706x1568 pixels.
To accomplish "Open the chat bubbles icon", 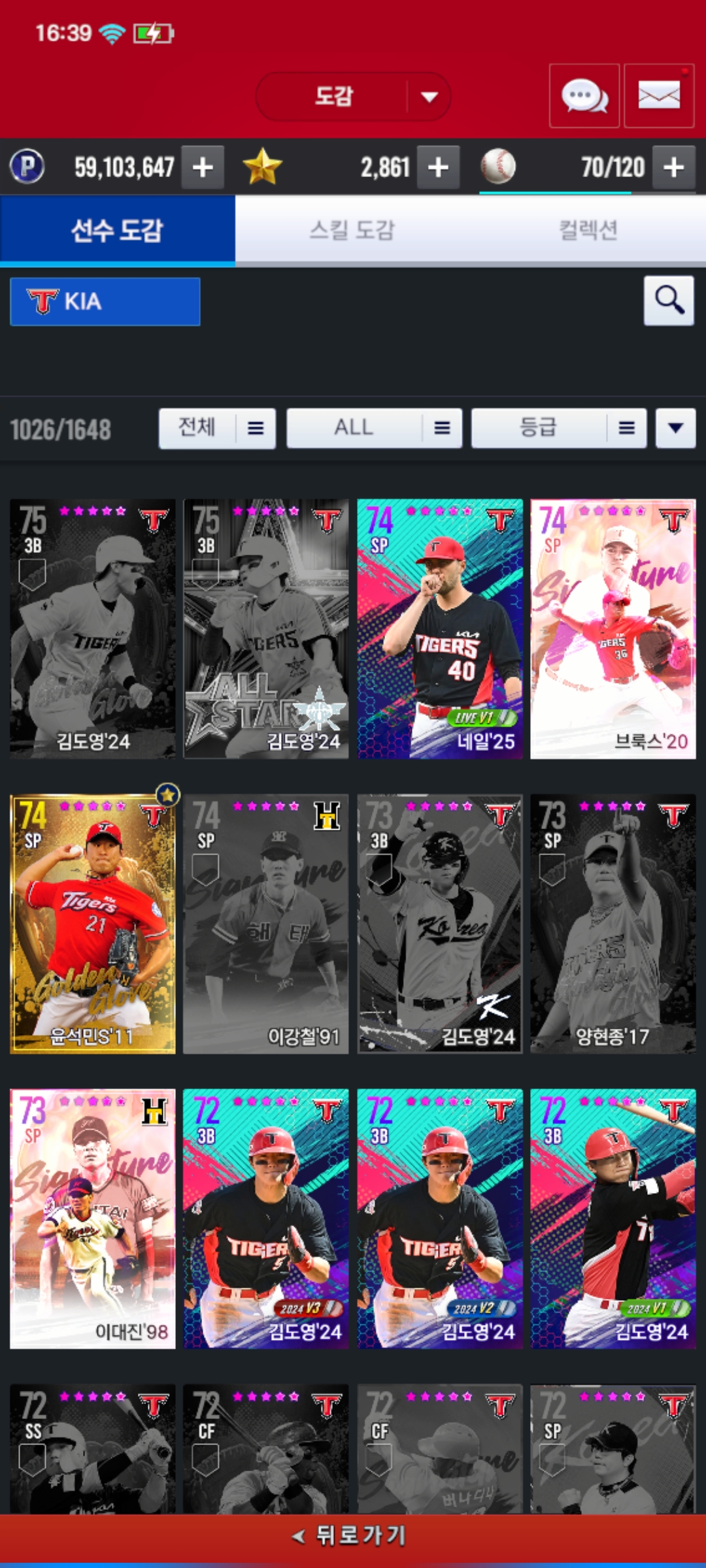I will [584, 96].
